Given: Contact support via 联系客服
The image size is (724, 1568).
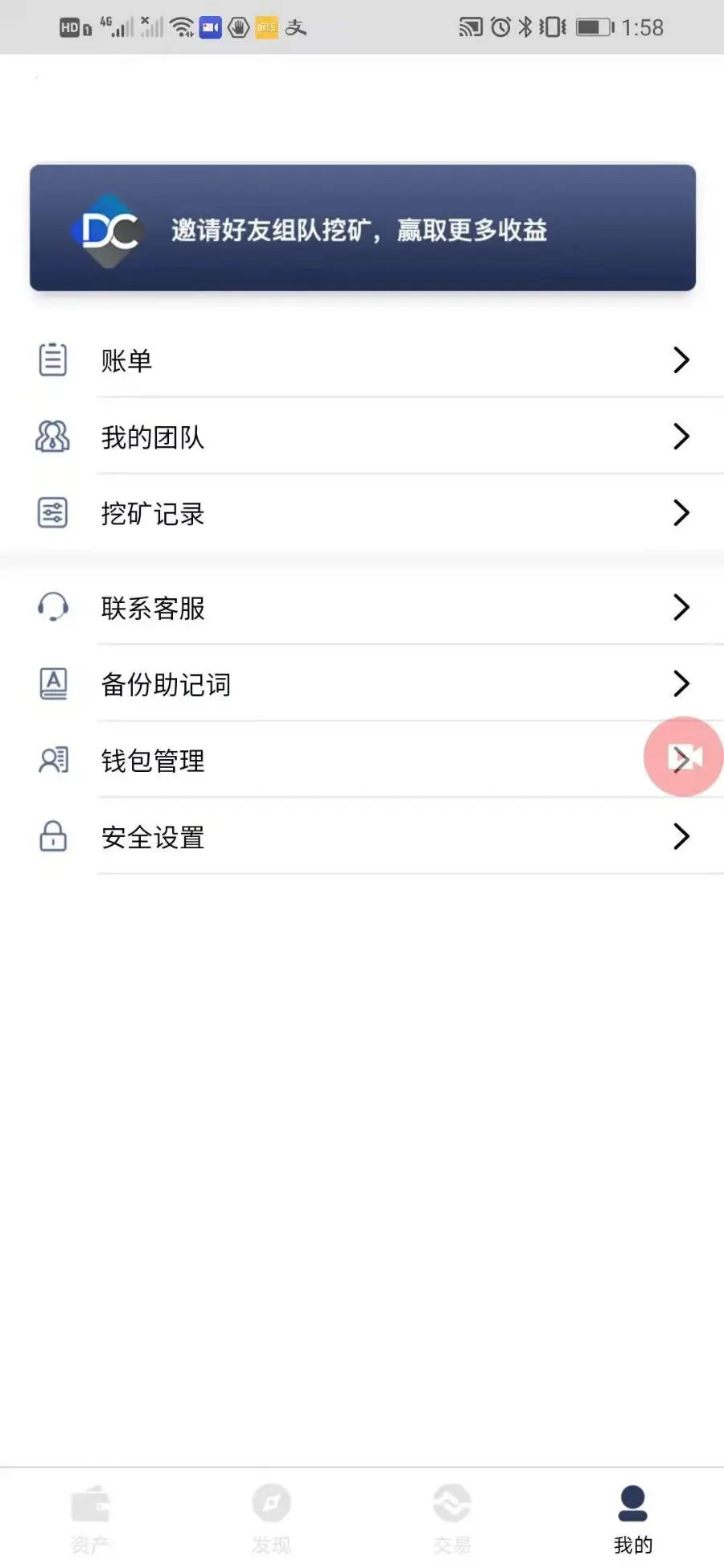Looking at the screenshot, I should [x=362, y=608].
